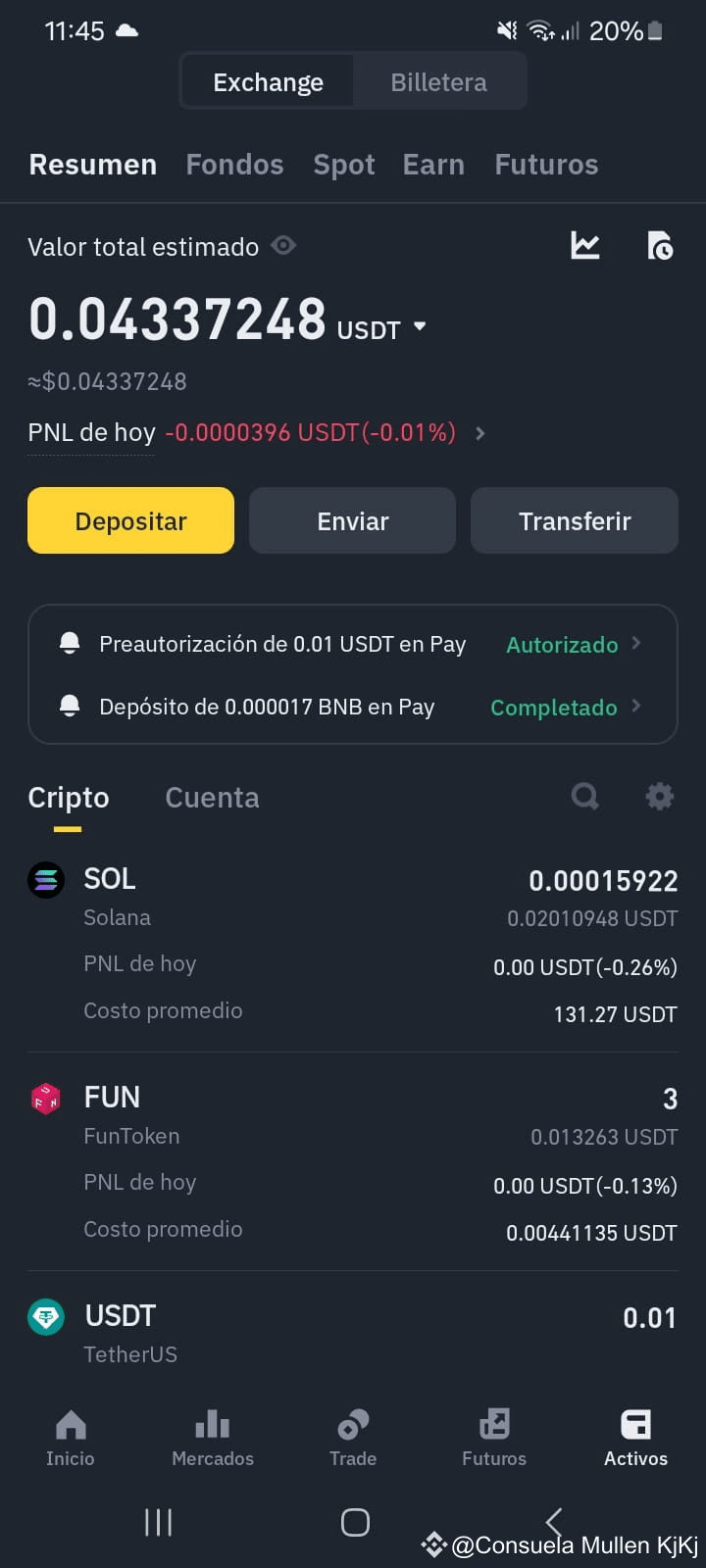Tap the FunToken coin logo
This screenshot has height=1568, width=706.
point(46,1098)
